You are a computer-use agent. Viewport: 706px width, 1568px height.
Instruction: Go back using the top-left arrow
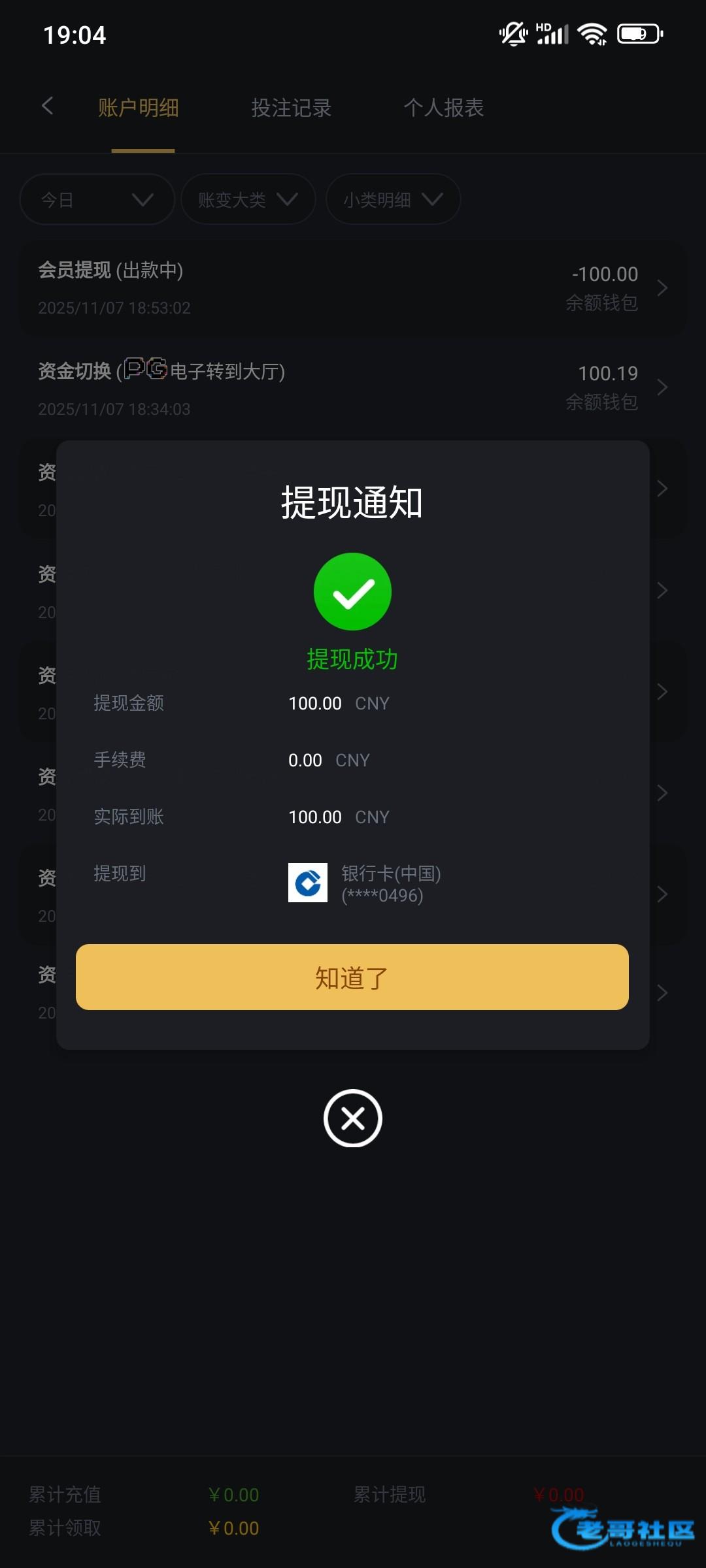pyautogui.click(x=47, y=106)
